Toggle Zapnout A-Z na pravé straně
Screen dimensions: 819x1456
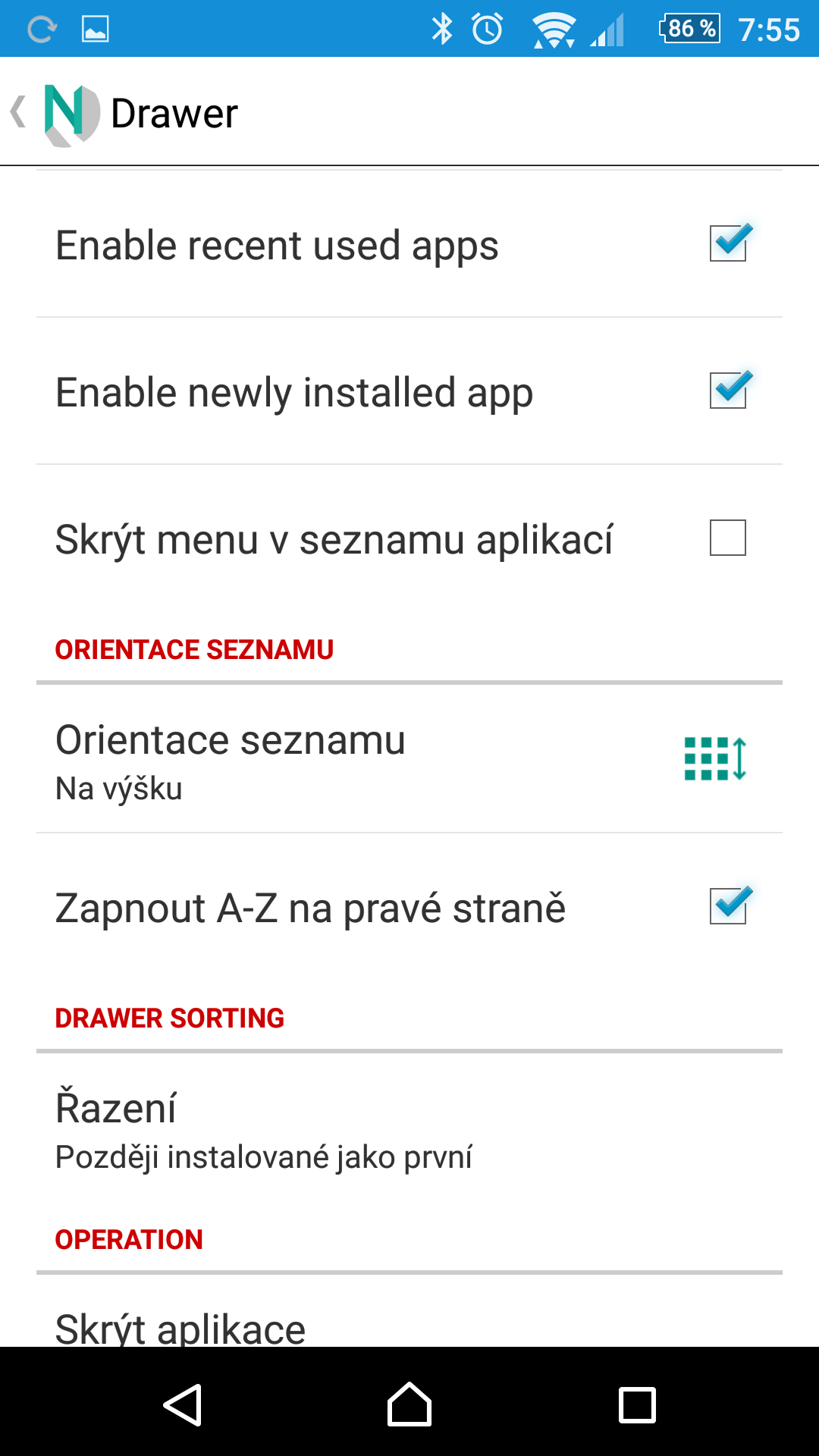(727, 906)
